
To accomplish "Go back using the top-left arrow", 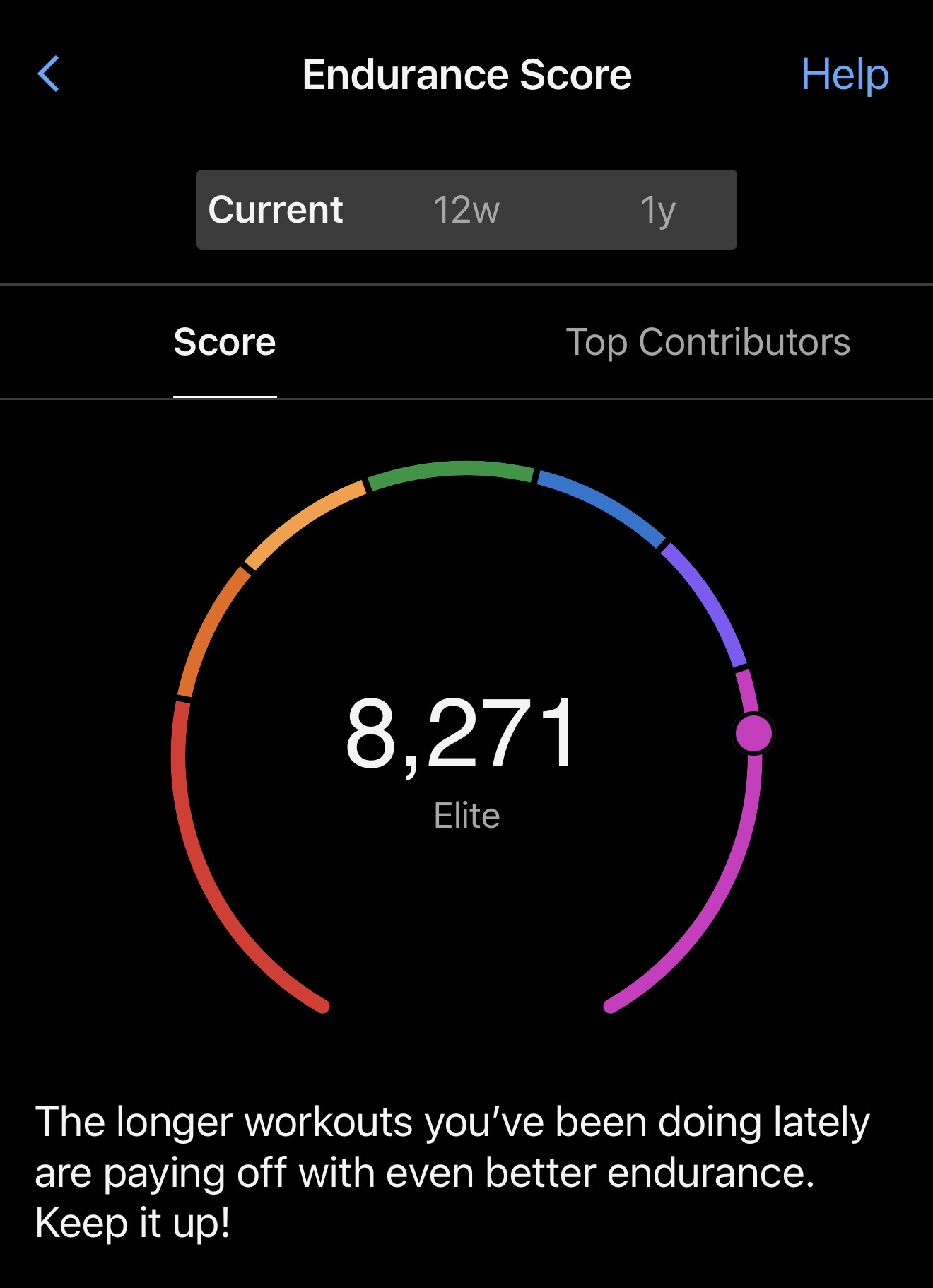I will point(48,74).
